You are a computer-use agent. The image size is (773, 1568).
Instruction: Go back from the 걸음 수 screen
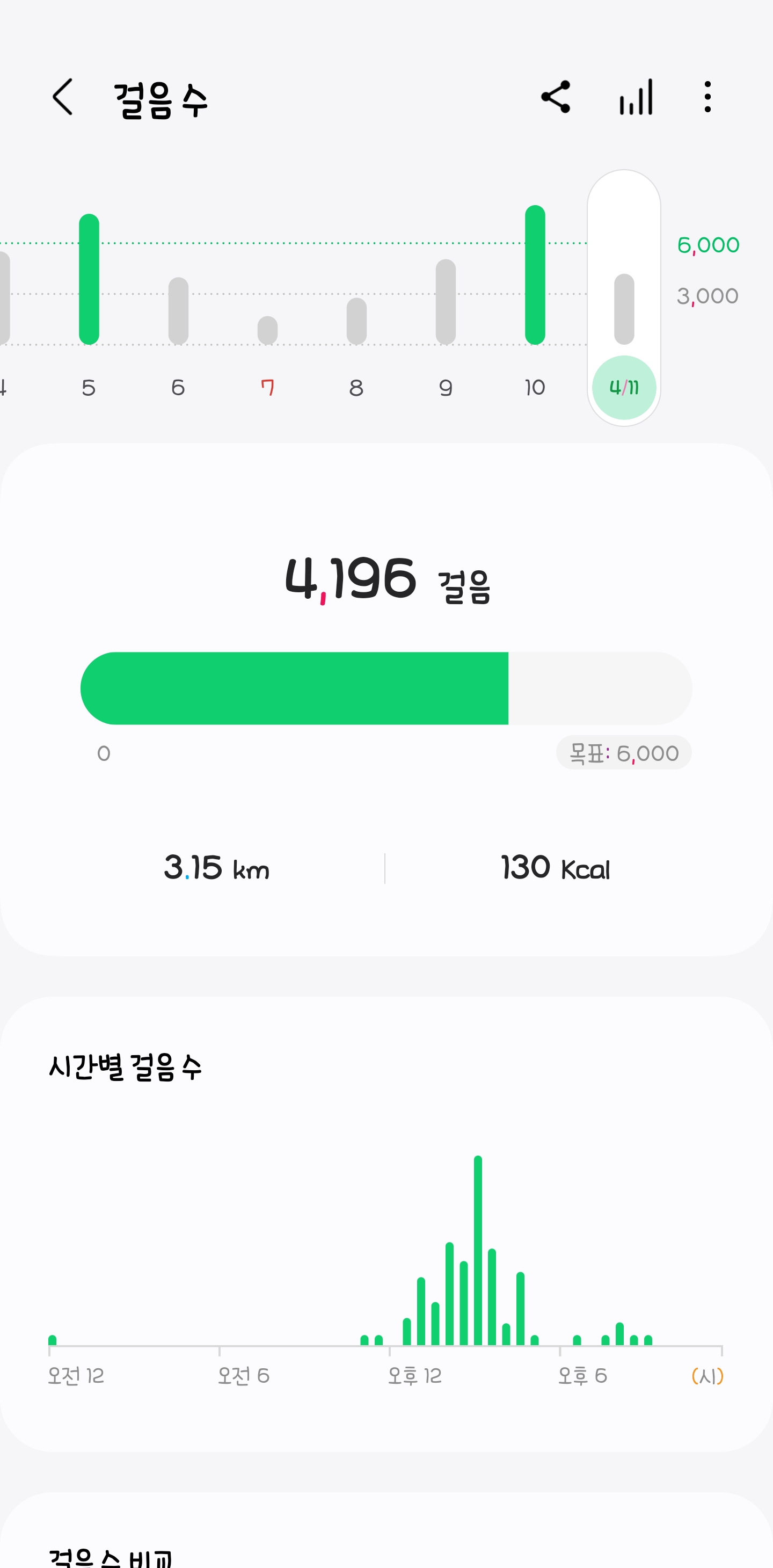click(63, 97)
